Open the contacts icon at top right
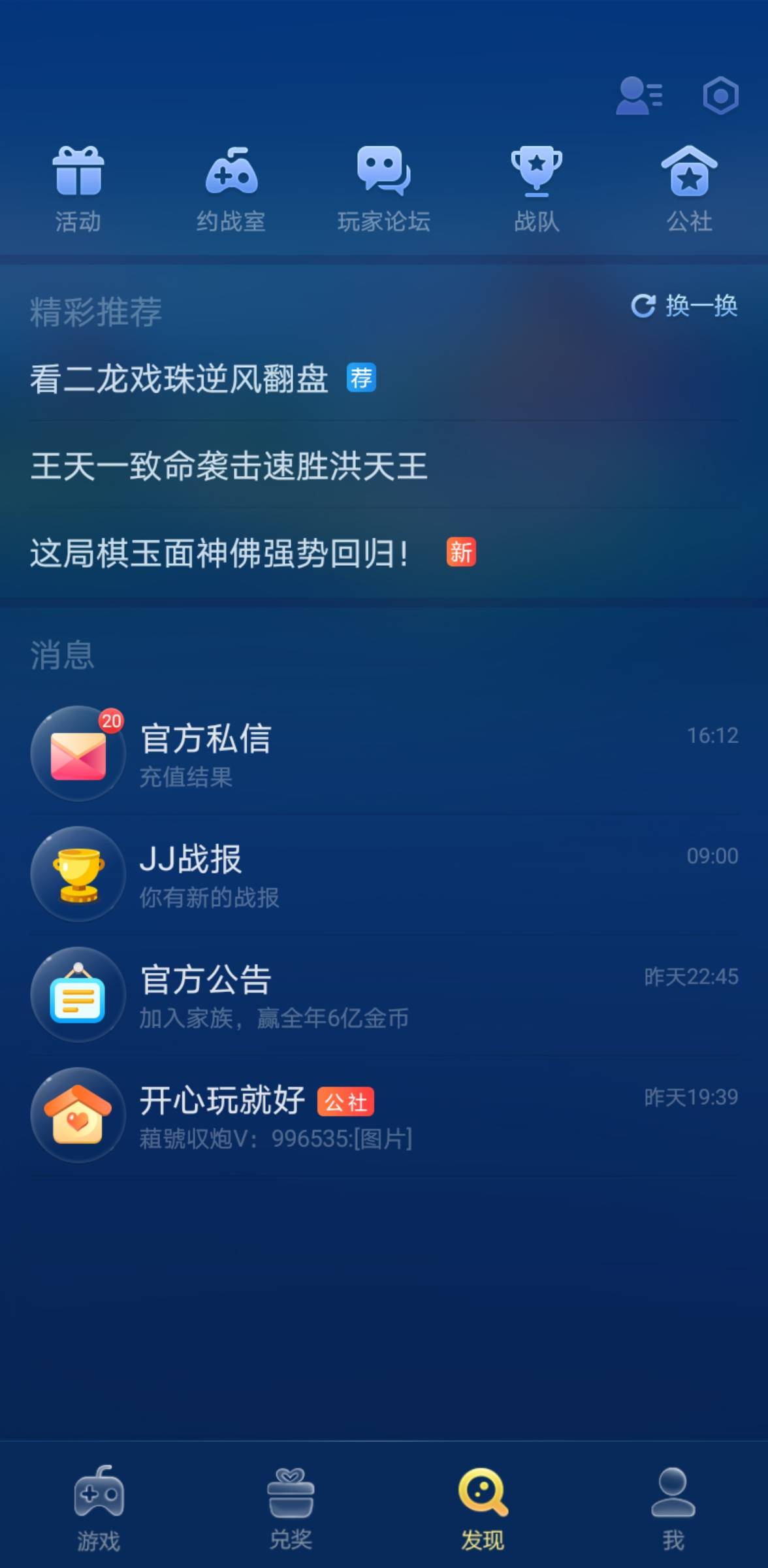Viewport: 768px width, 1568px height. 639,96
